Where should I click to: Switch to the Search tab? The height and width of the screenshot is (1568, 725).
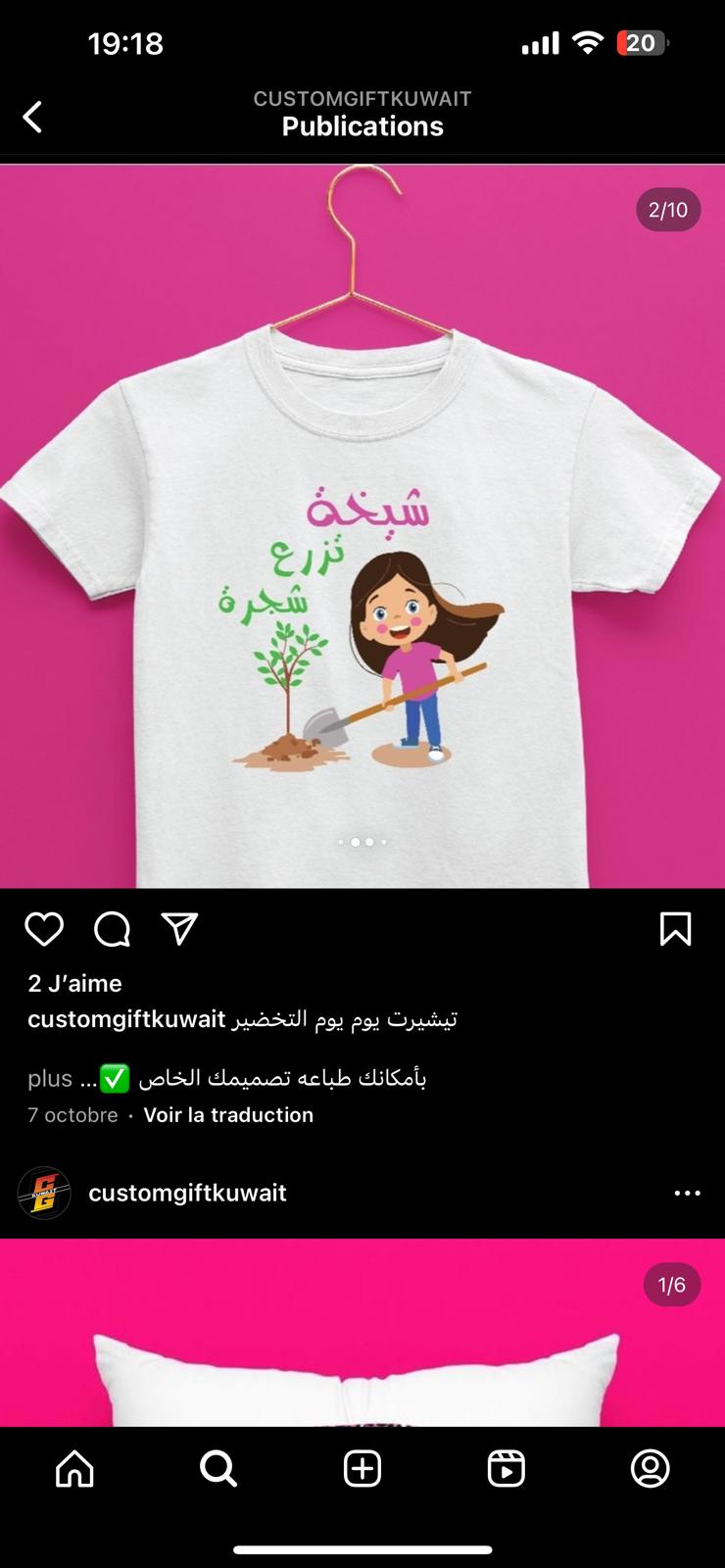[x=217, y=1469]
